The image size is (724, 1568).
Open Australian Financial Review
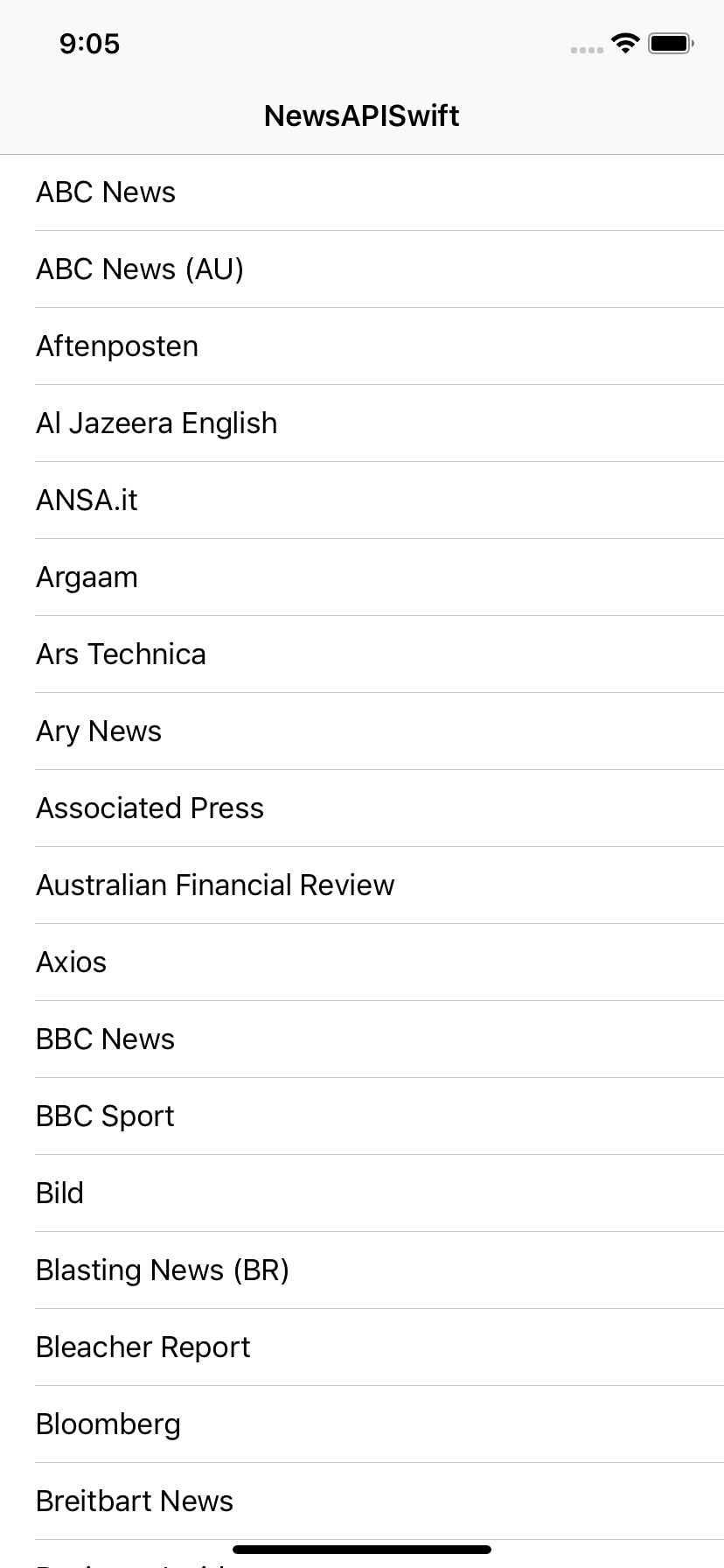[x=362, y=885]
